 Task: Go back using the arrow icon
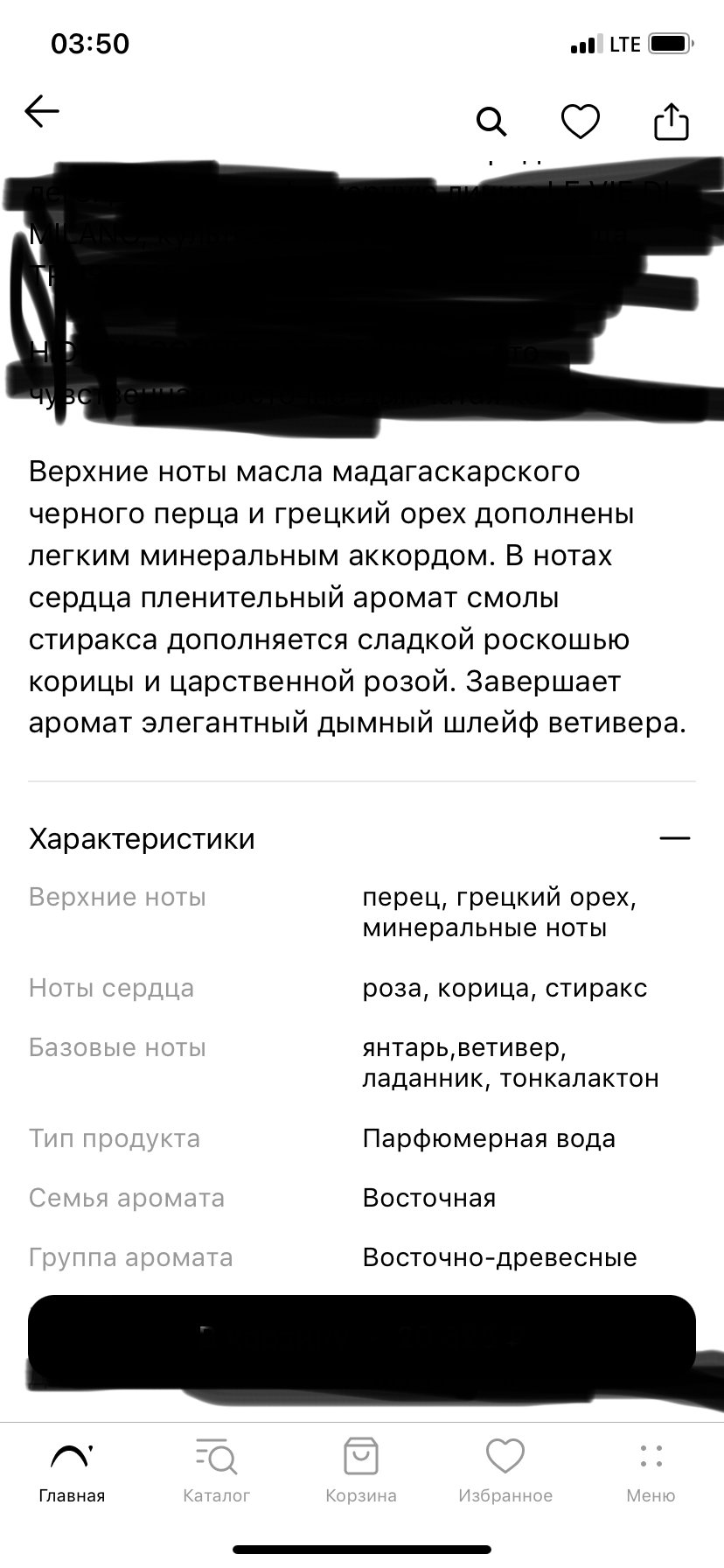tap(41, 111)
